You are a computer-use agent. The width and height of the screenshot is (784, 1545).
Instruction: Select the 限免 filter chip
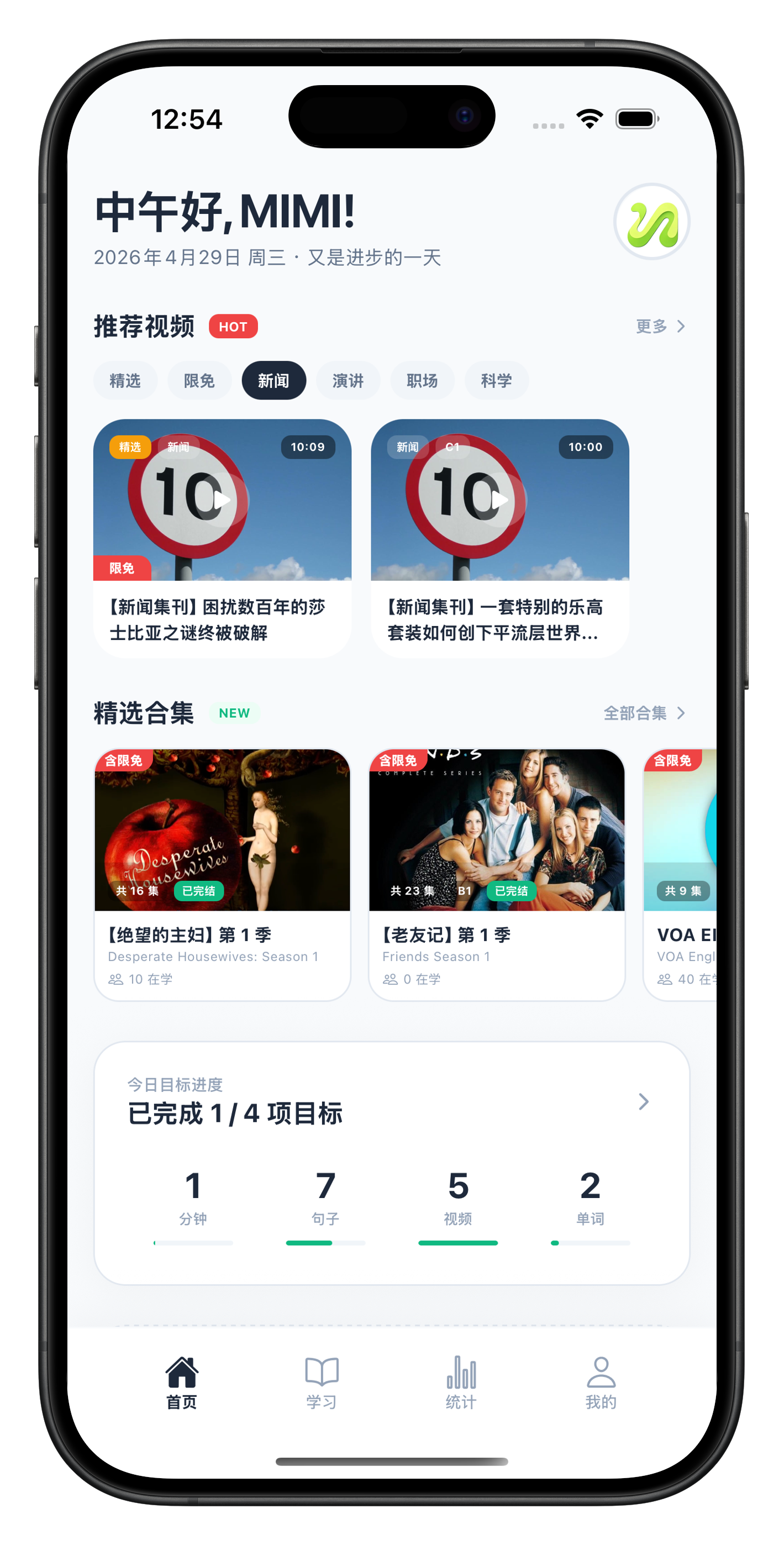(199, 380)
